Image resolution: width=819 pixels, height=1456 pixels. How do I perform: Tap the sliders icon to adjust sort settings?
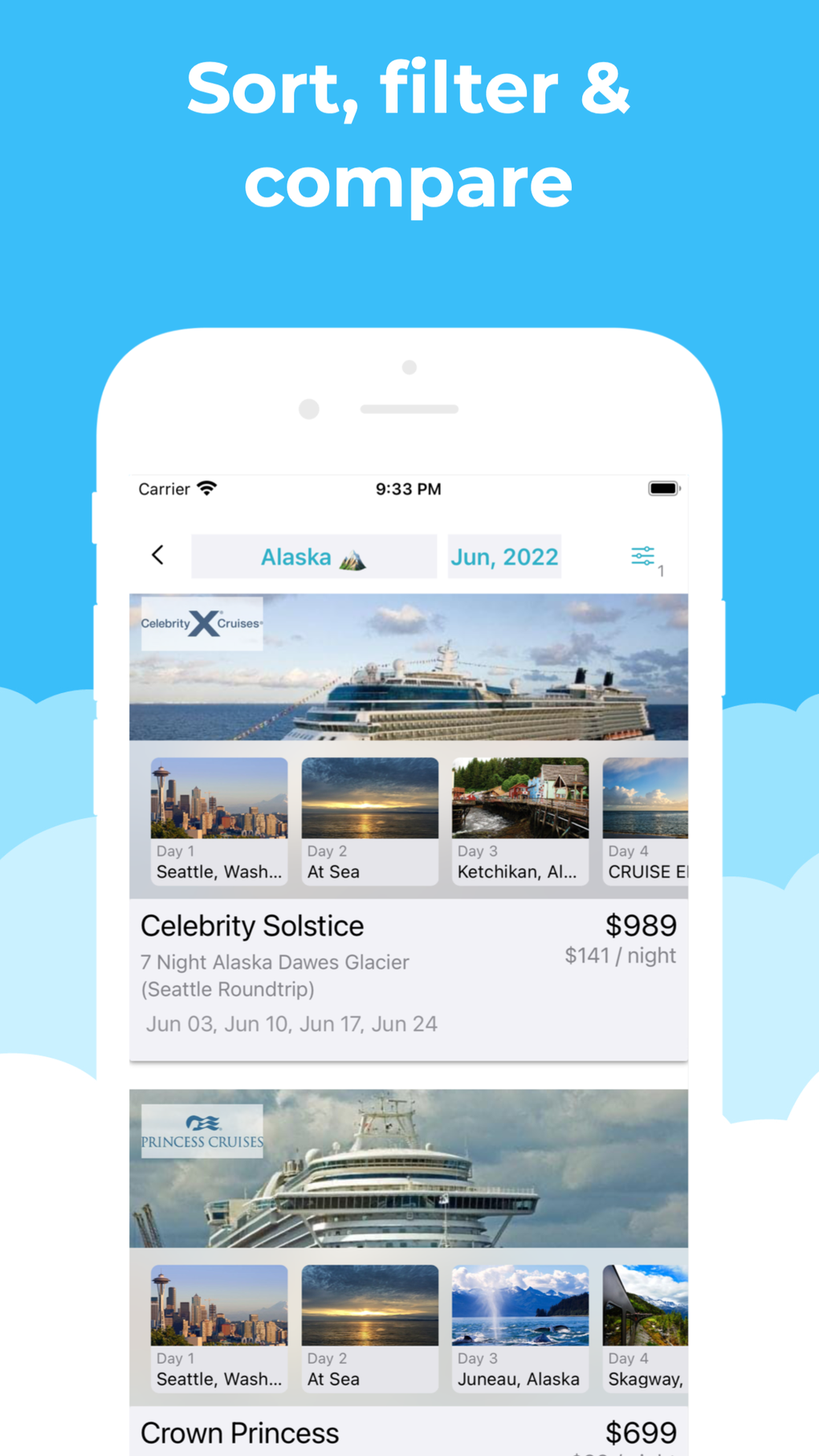[x=642, y=556]
